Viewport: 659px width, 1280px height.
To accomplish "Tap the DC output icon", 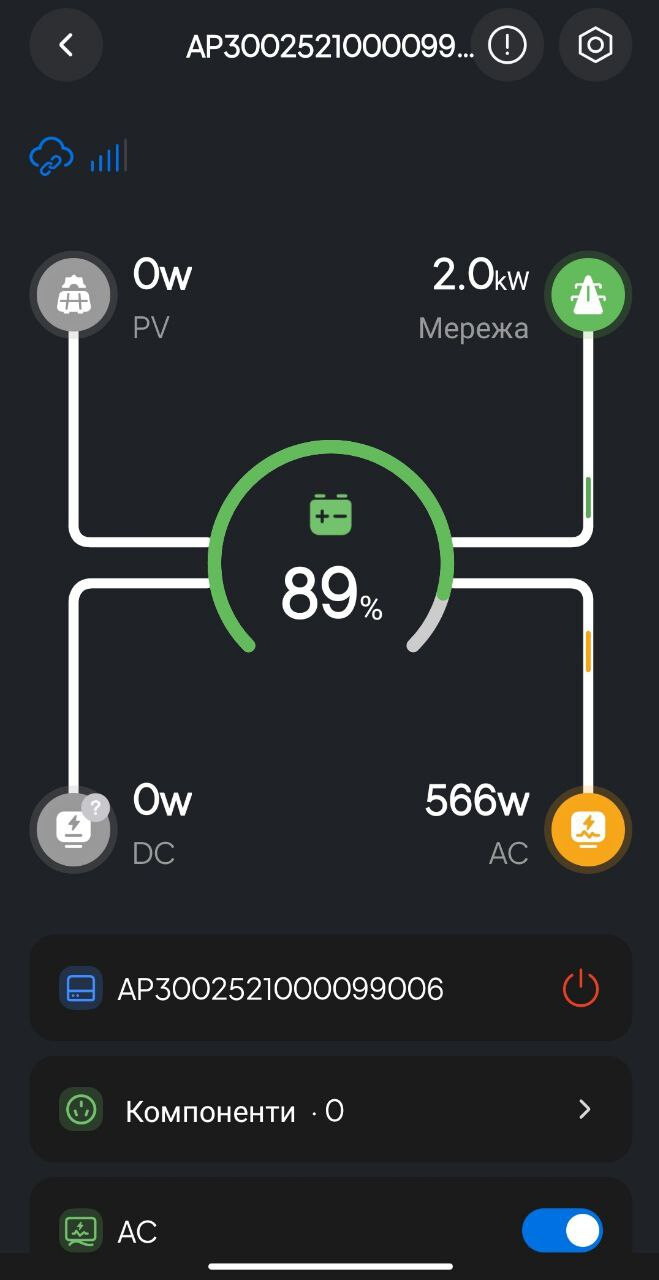I will pos(74,829).
